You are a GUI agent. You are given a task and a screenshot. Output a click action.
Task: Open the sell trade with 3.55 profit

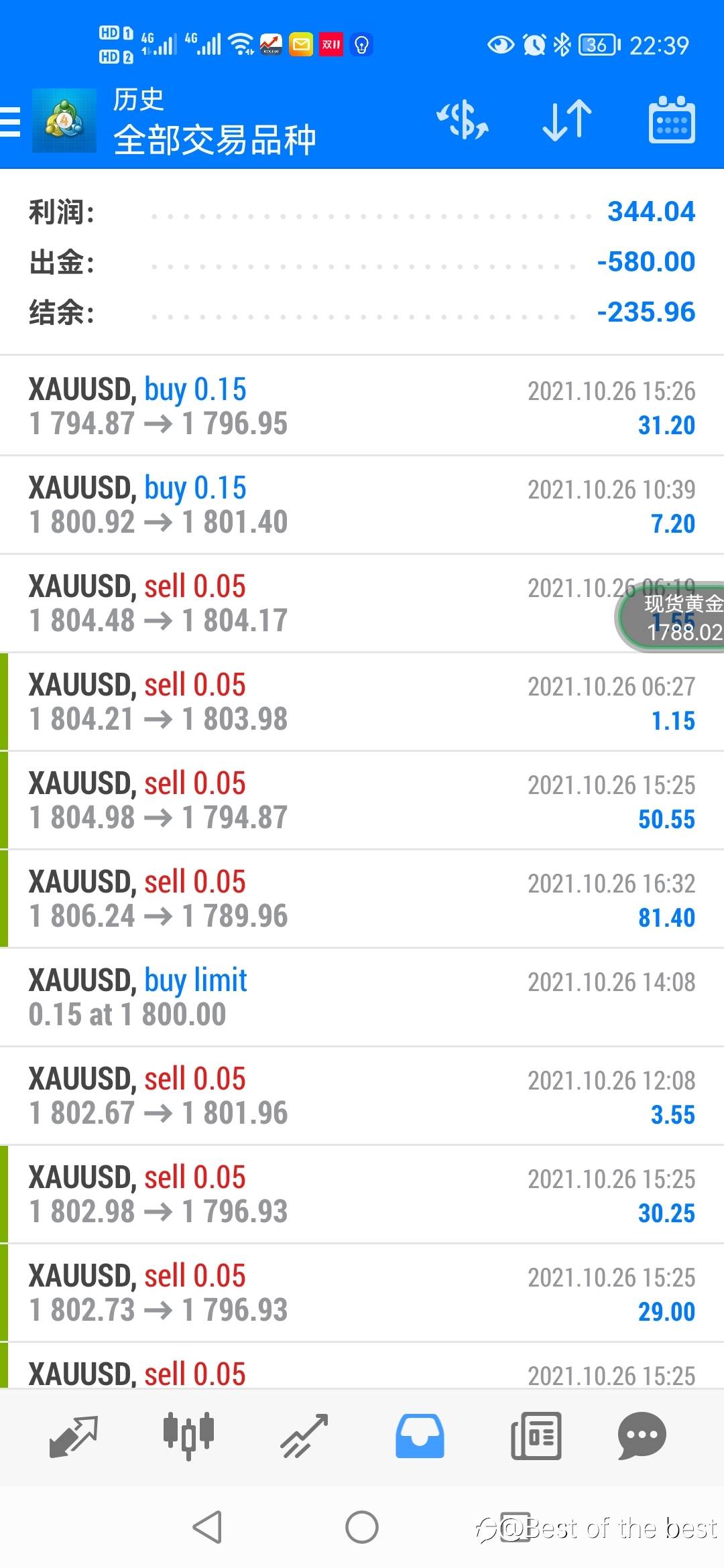(362, 1096)
